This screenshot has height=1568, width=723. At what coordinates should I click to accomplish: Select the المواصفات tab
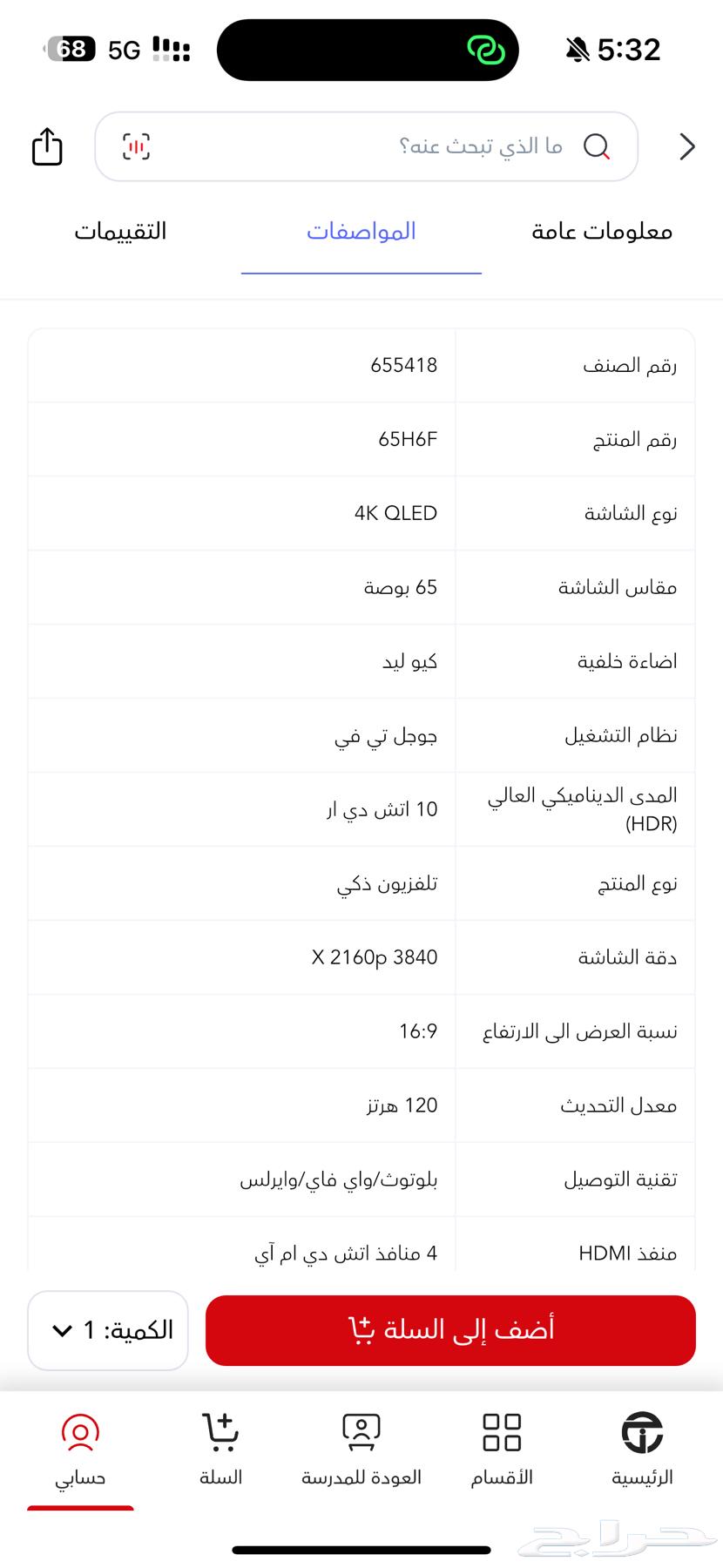point(361,231)
